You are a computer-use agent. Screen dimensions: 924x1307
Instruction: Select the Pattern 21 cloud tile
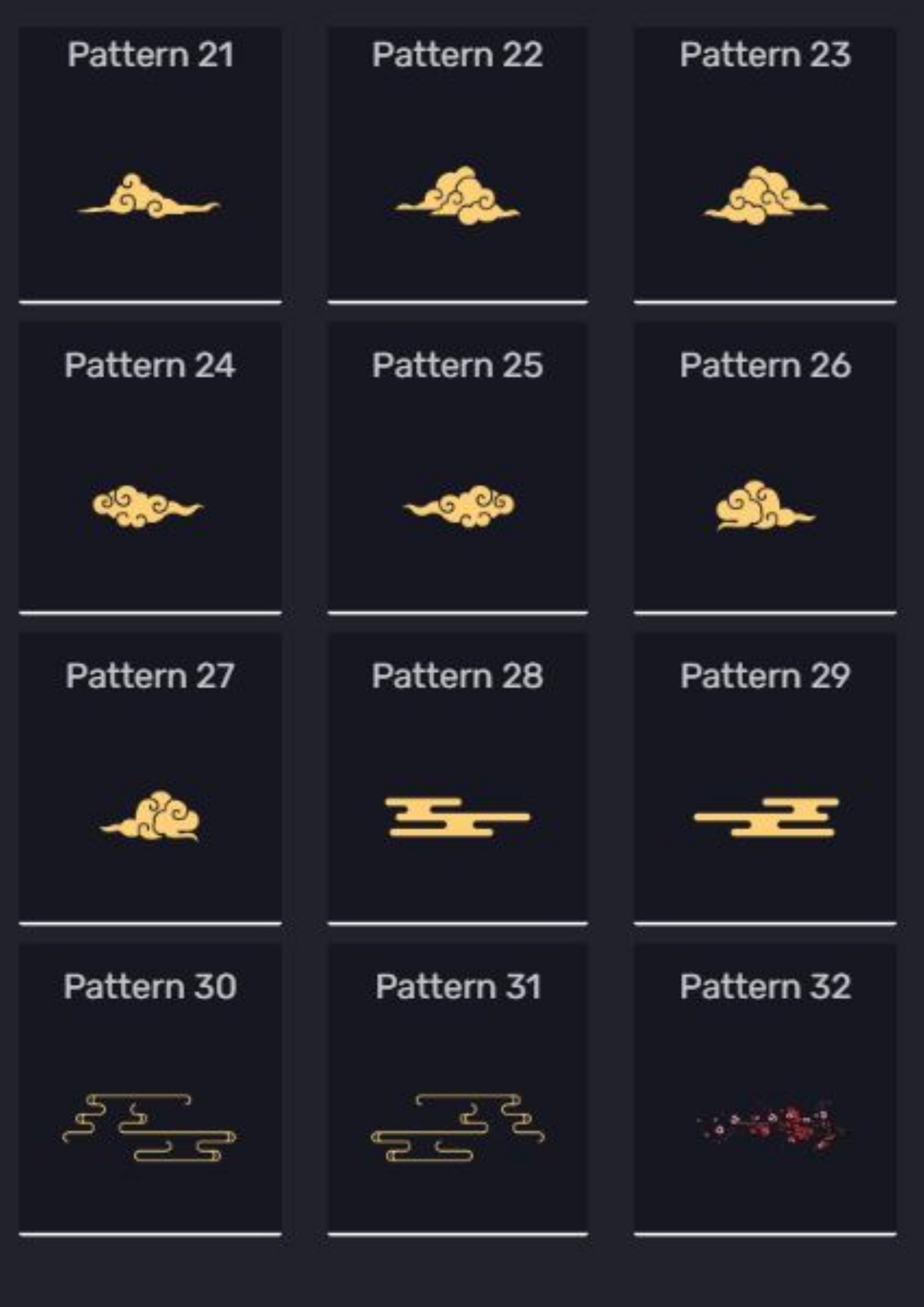point(150,196)
